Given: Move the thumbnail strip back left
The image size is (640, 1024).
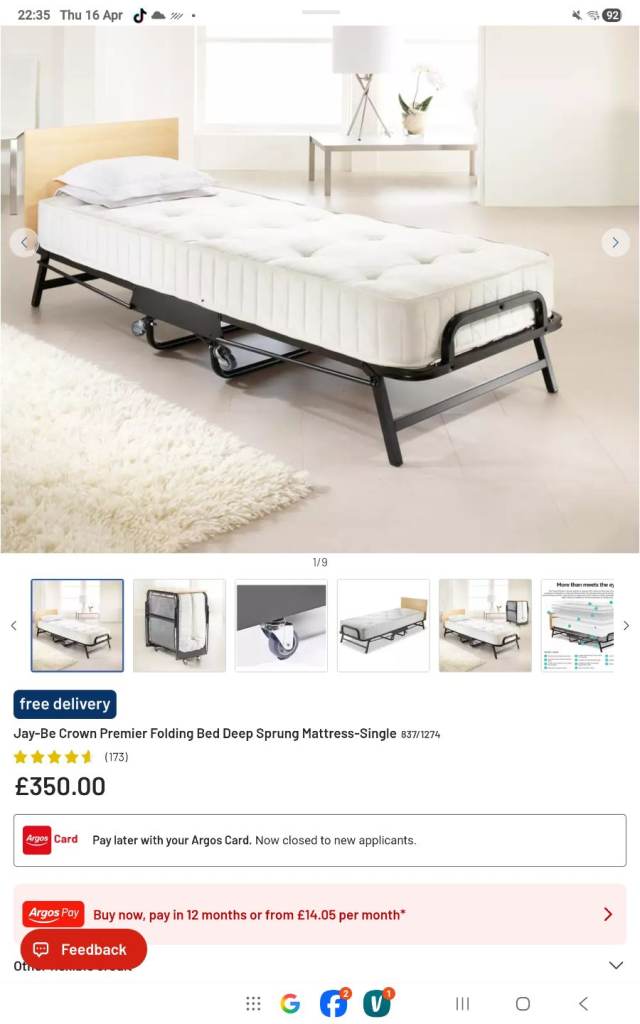Looking at the screenshot, I should click(x=13, y=626).
